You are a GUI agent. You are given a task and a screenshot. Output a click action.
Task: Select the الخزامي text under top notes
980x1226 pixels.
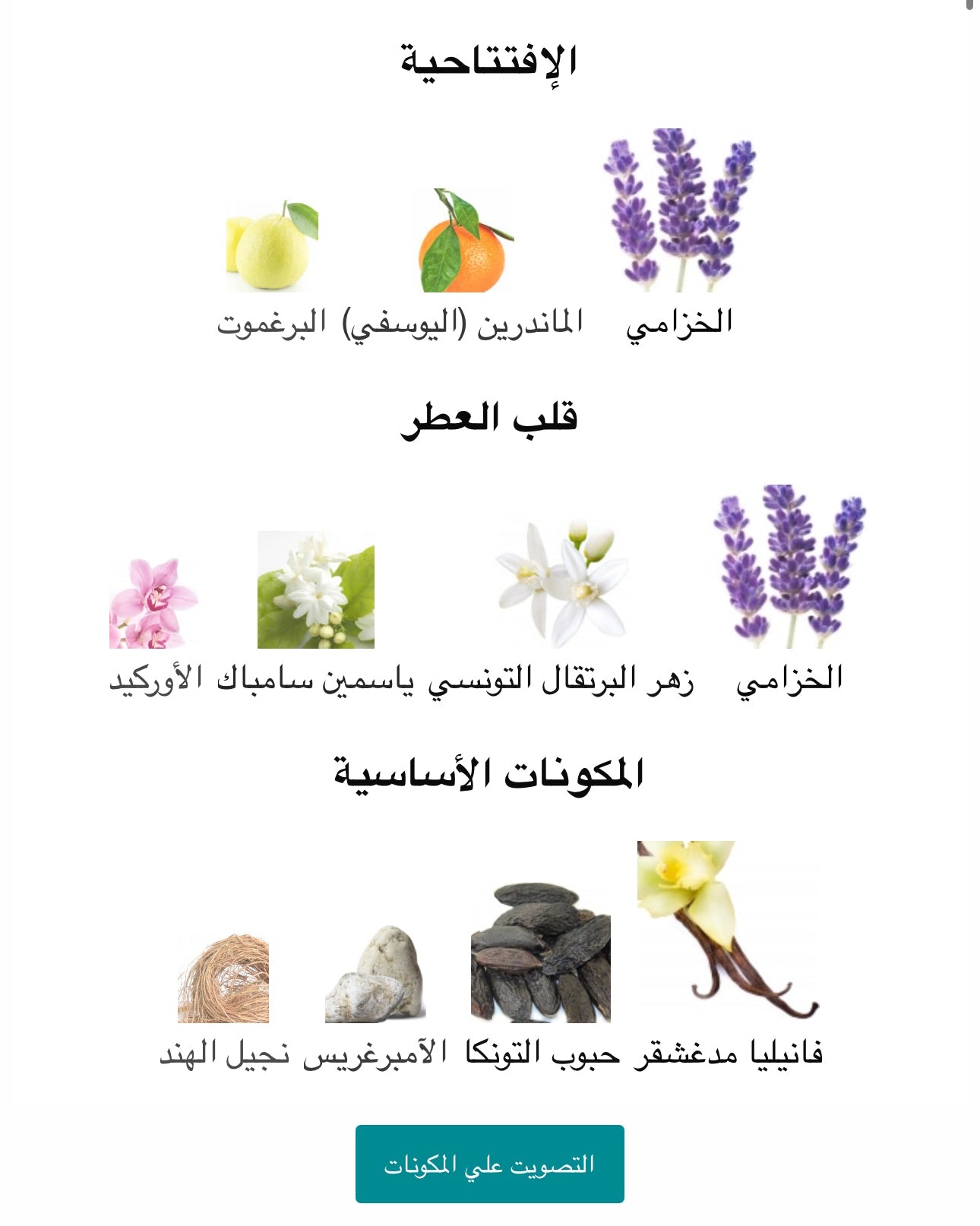[680, 323]
